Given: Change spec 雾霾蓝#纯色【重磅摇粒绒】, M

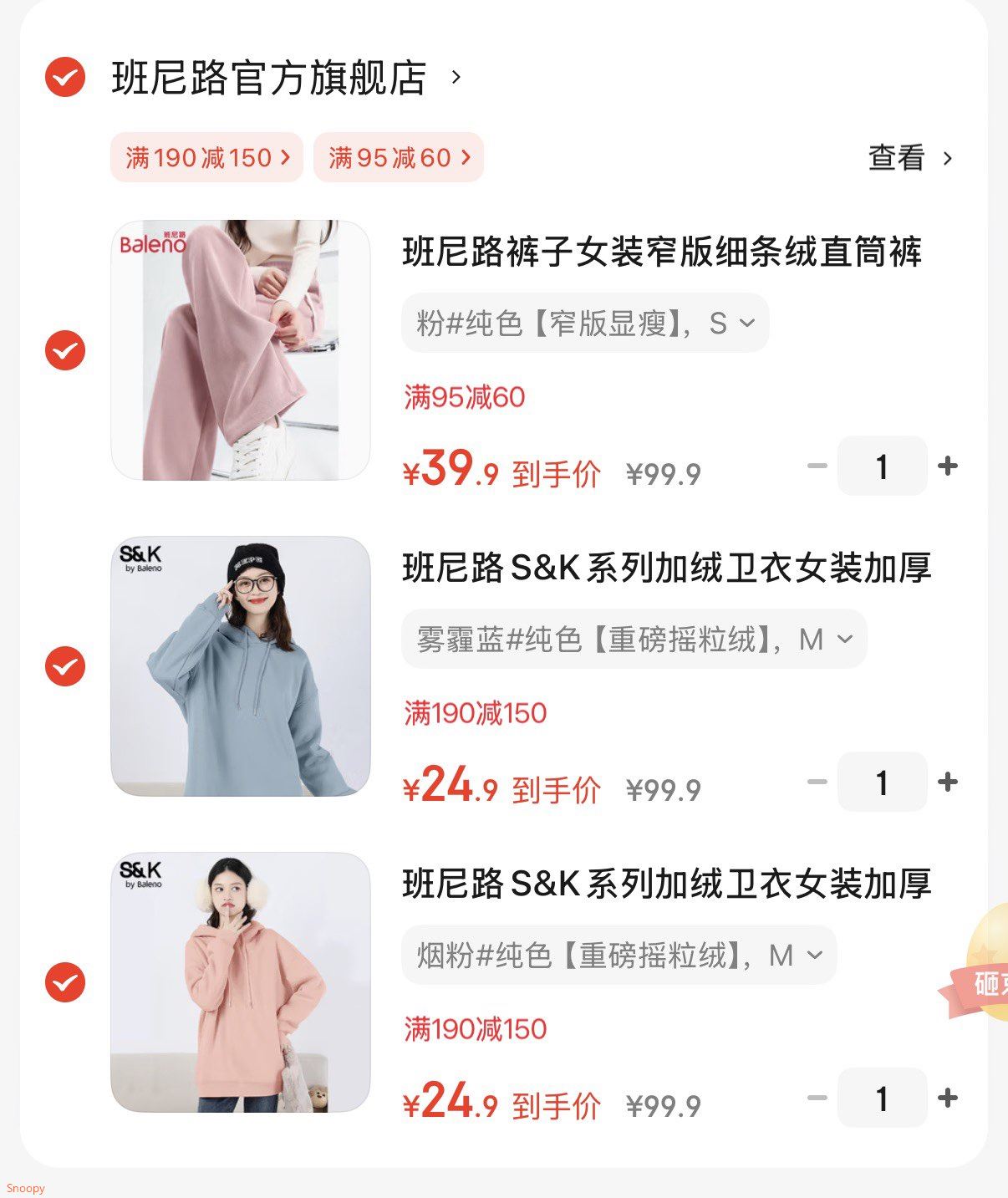Looking at the screenshot, I should tap(634, 640).
